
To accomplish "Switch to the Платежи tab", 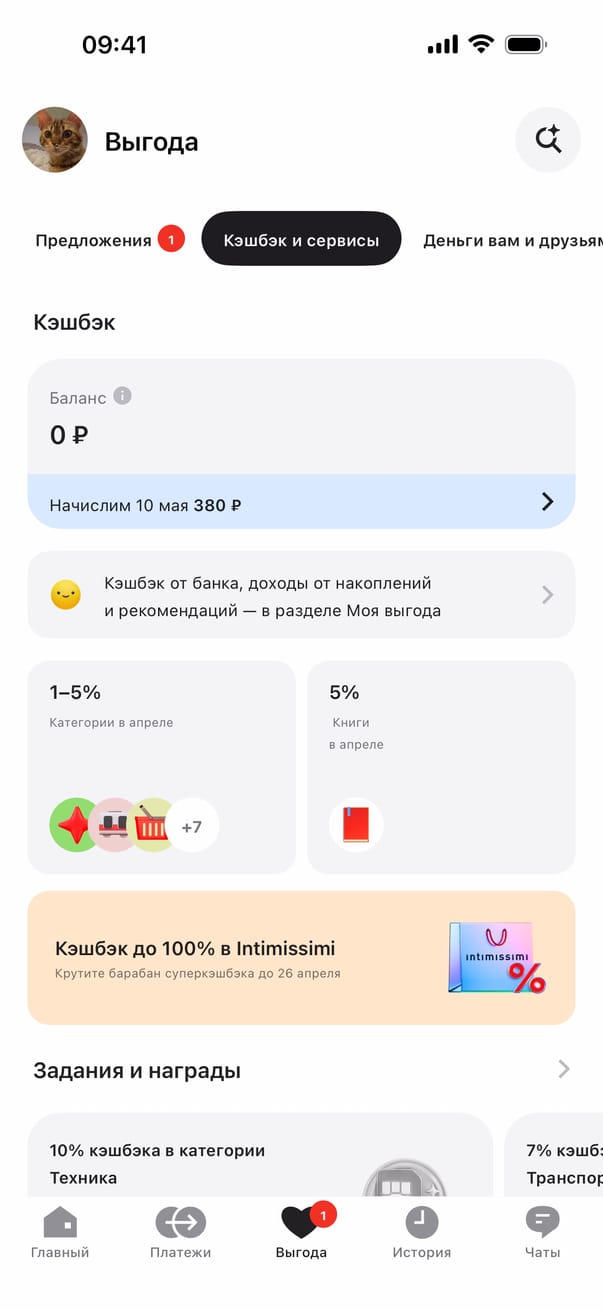I will (x=180, y=1232).
